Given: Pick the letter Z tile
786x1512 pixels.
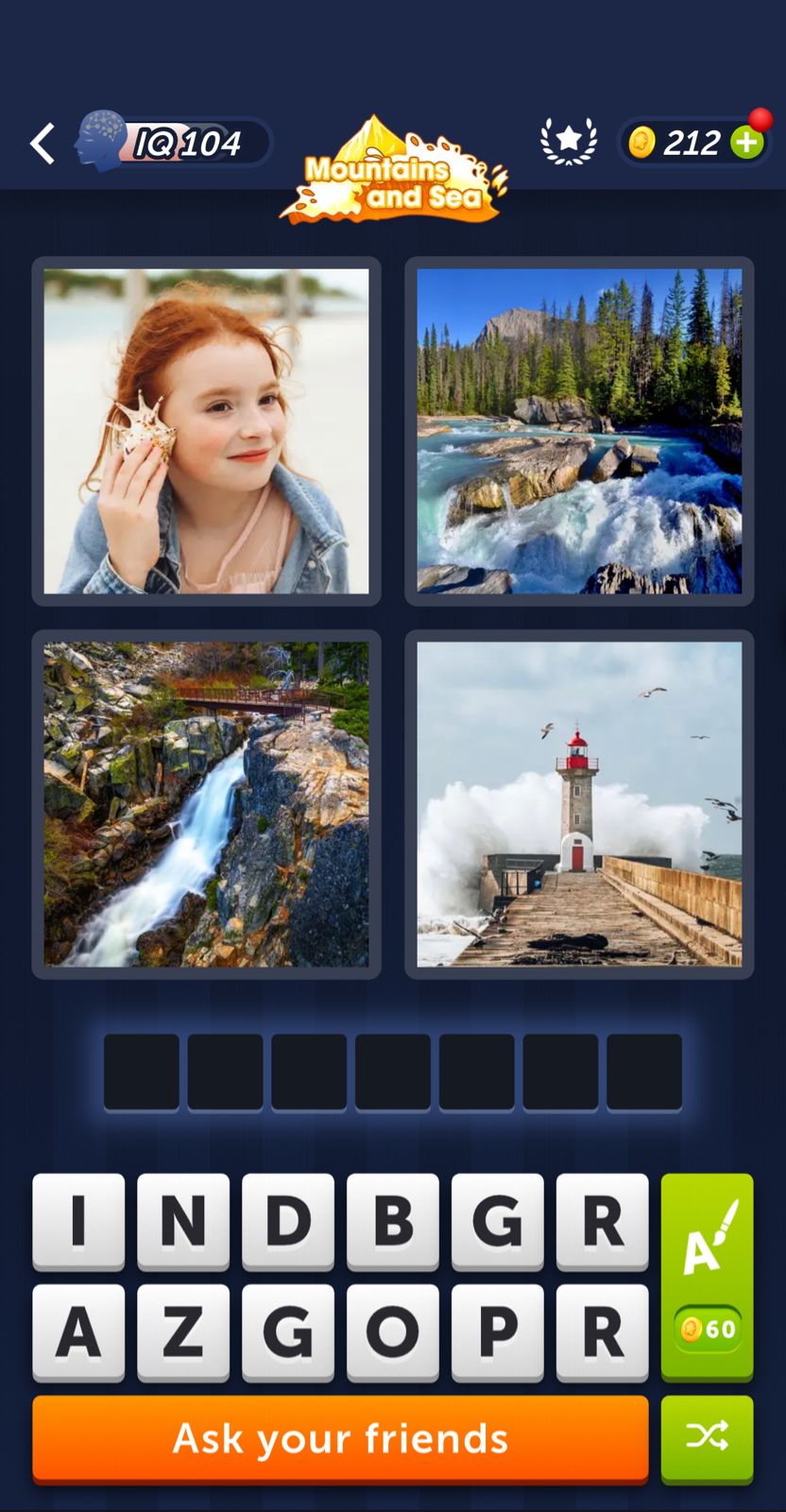Looking at the screenshot, I should [x=183, y=1332].
